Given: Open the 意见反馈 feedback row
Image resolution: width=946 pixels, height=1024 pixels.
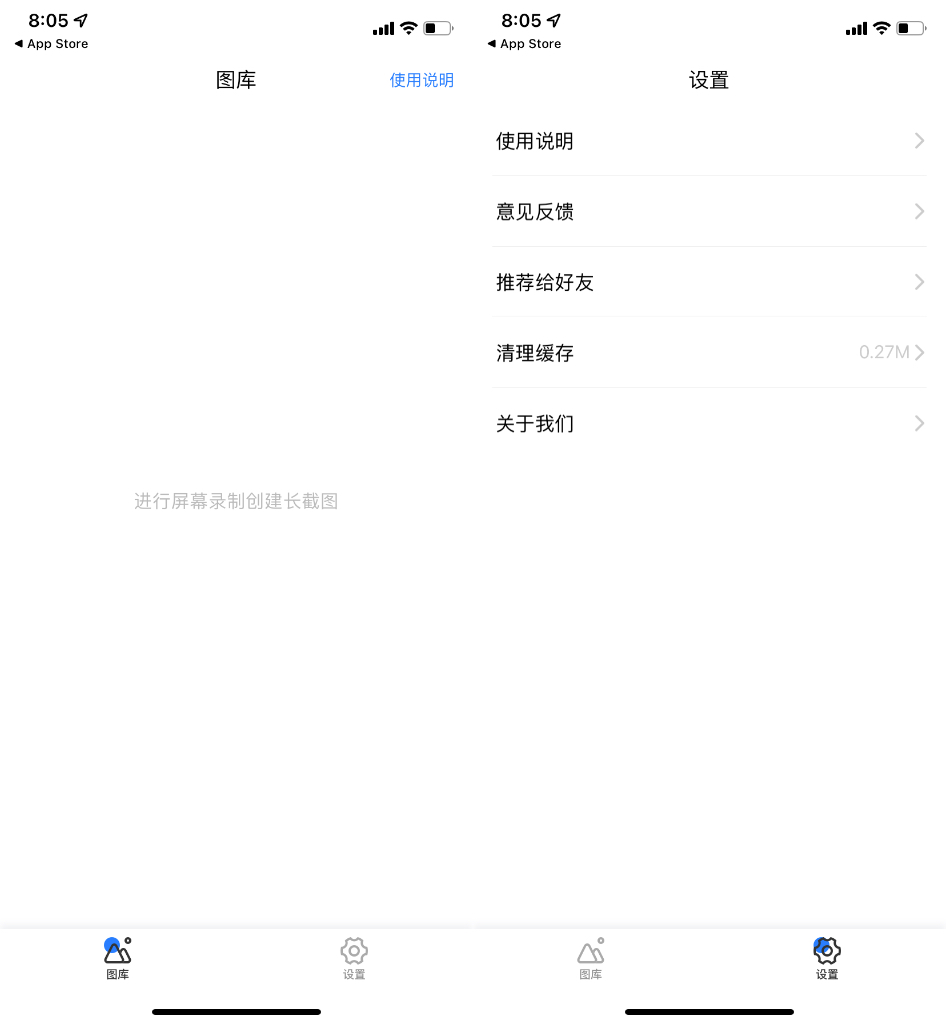Looking at the screenshot, I should 709,212.
